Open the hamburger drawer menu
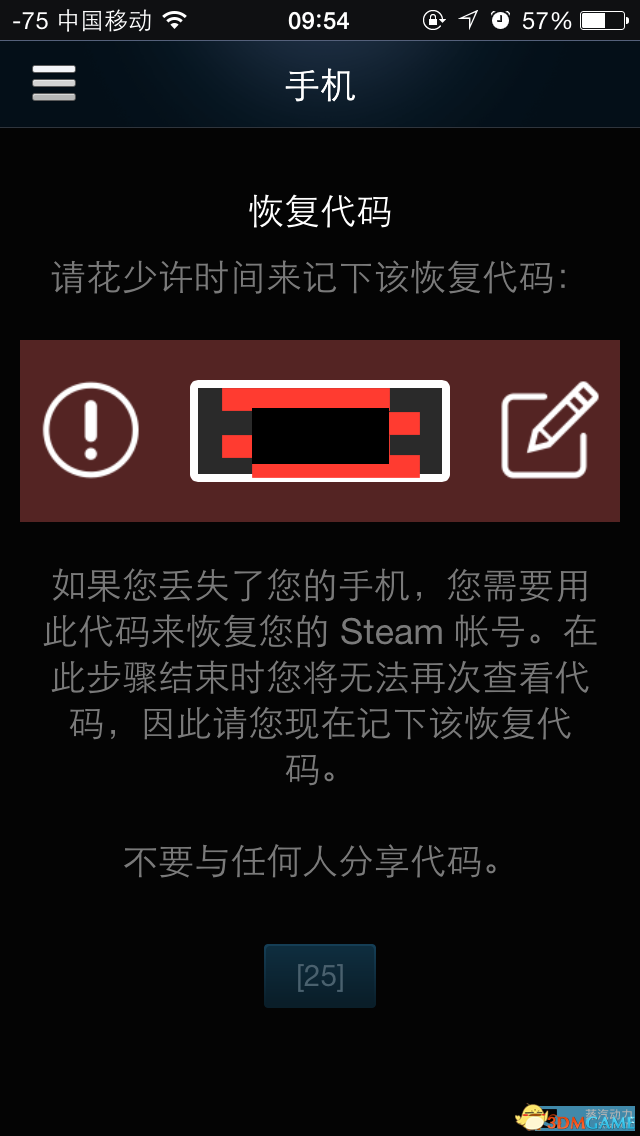 tap(54, 83)
